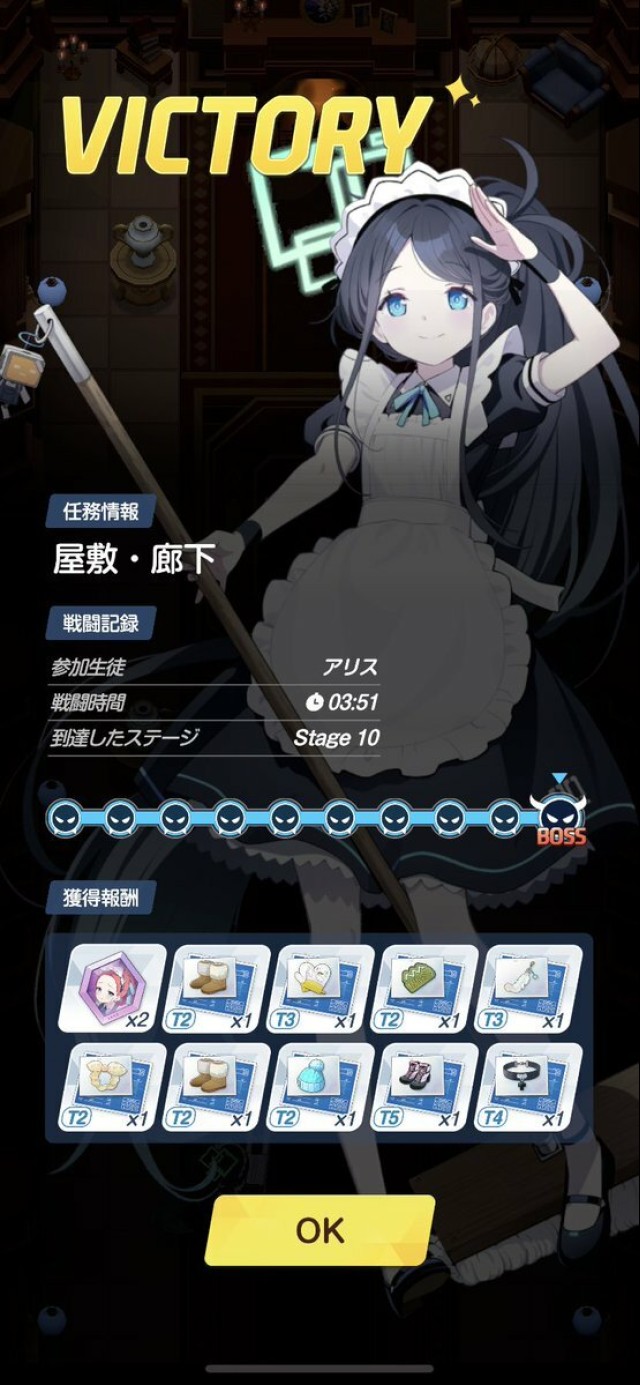Inspect the purple student shard x2 reward
This screenshot has height=1385, width=640.
tap(112, 988)
